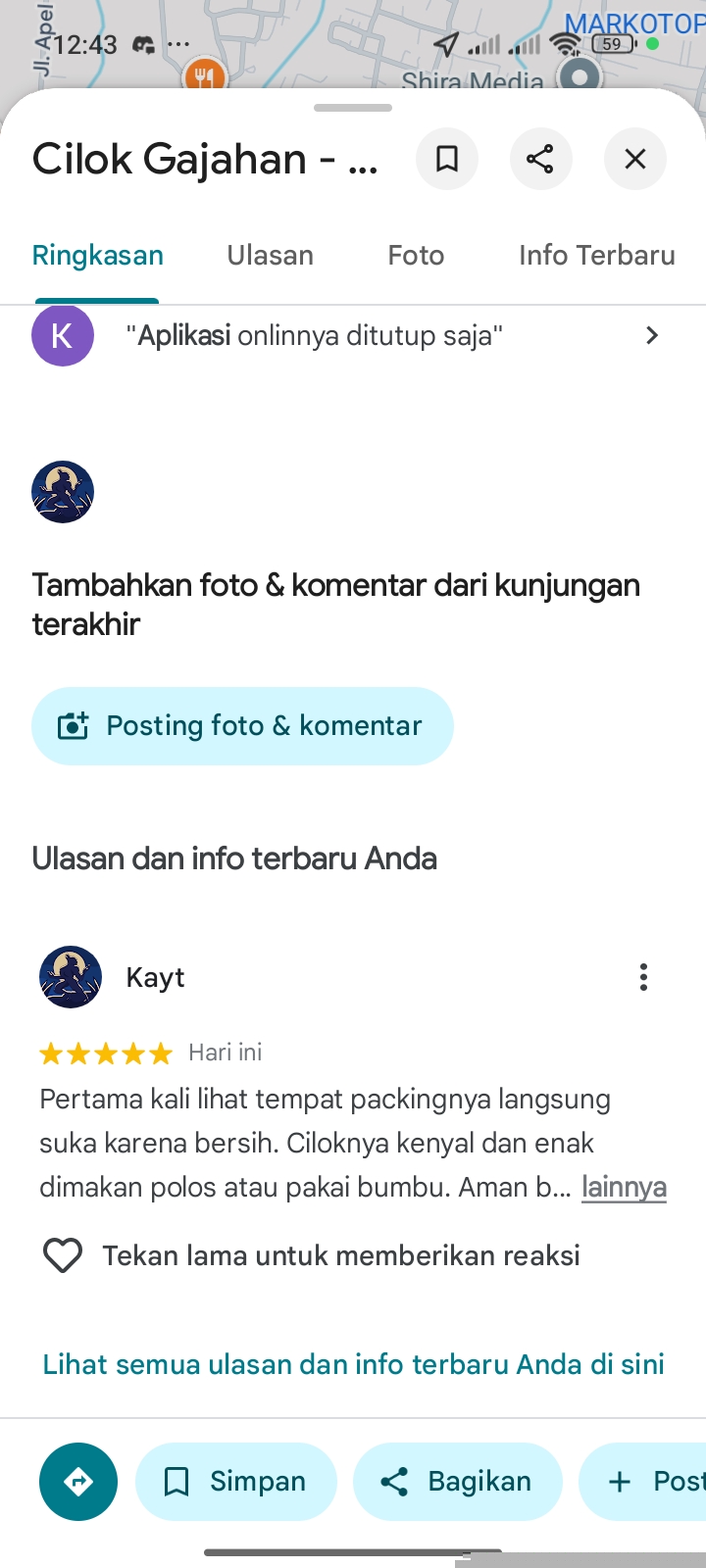Expand the review with the lainnya link
The image size is (706, 1568).
click(x=624, y=1187)
